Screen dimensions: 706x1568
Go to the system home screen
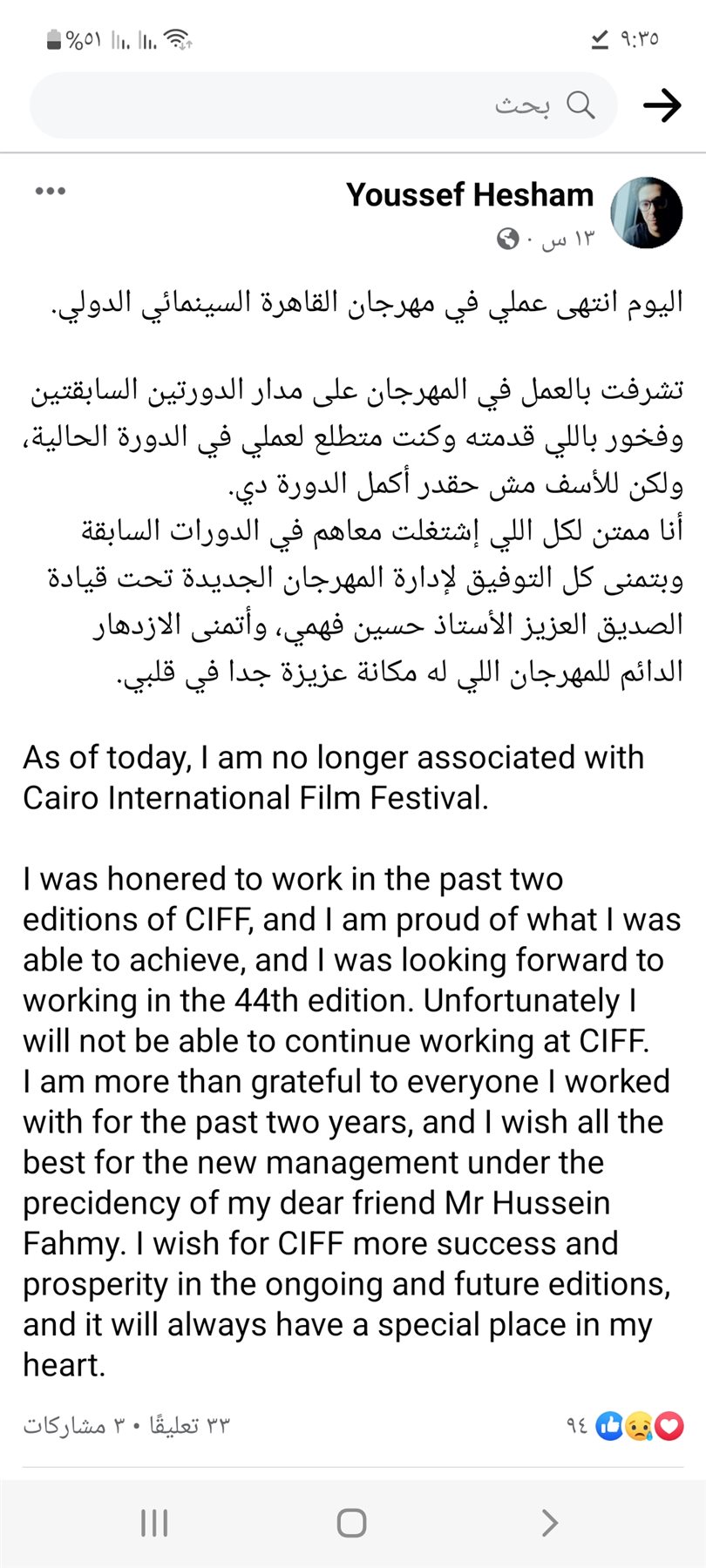pos(351,1523)
